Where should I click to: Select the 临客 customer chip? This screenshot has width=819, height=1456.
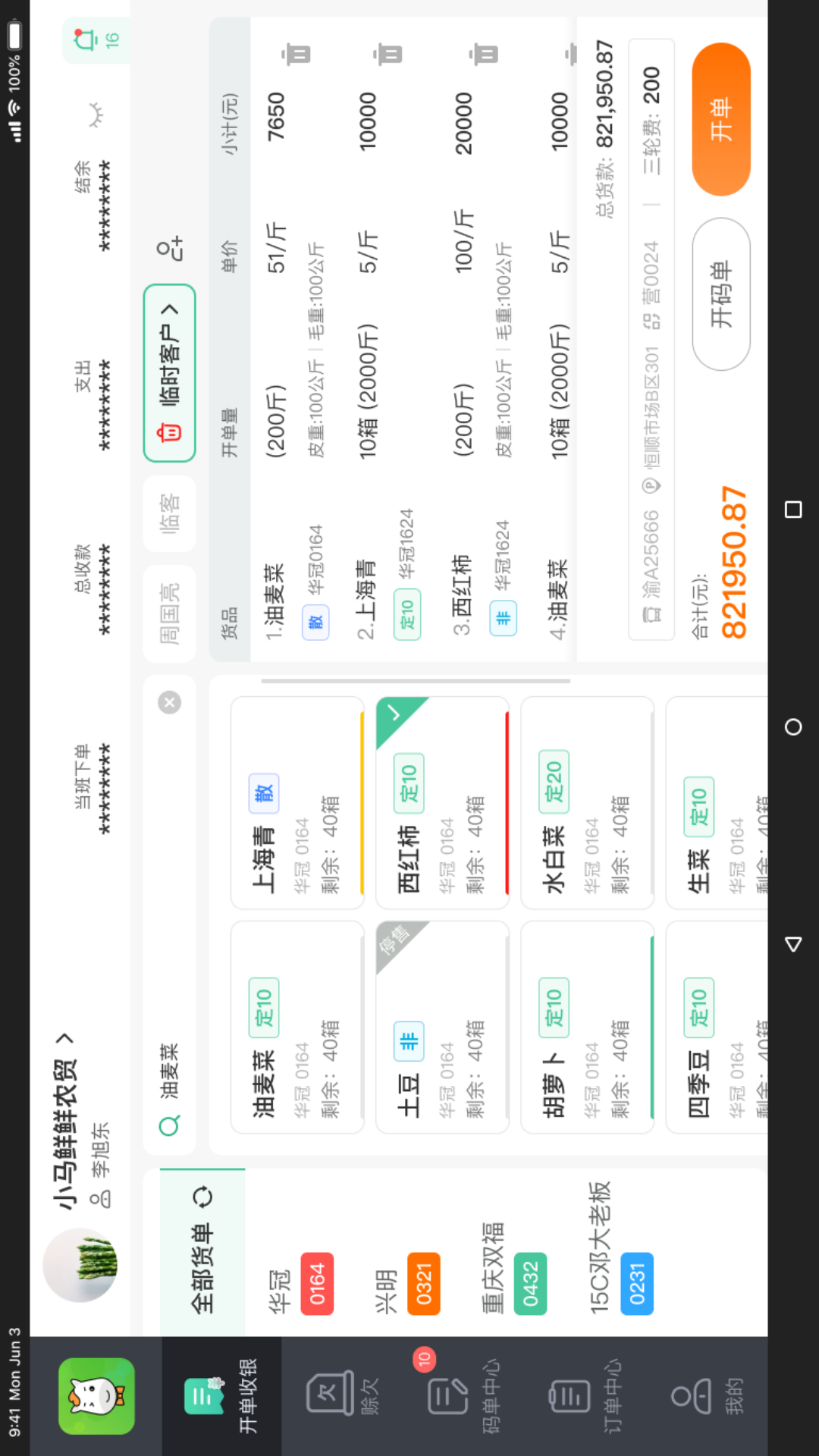click(170, 514)
